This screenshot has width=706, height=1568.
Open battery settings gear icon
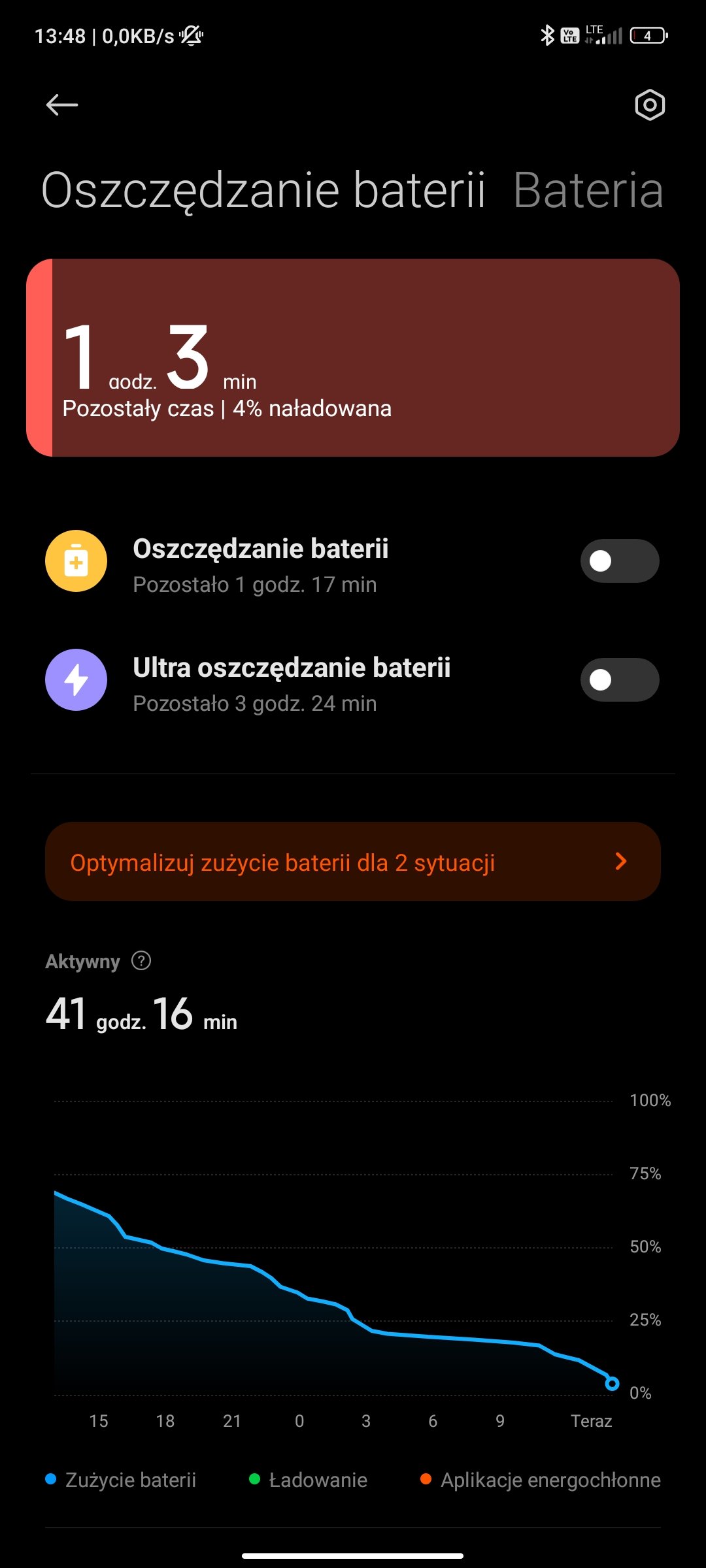pos(649,105)
